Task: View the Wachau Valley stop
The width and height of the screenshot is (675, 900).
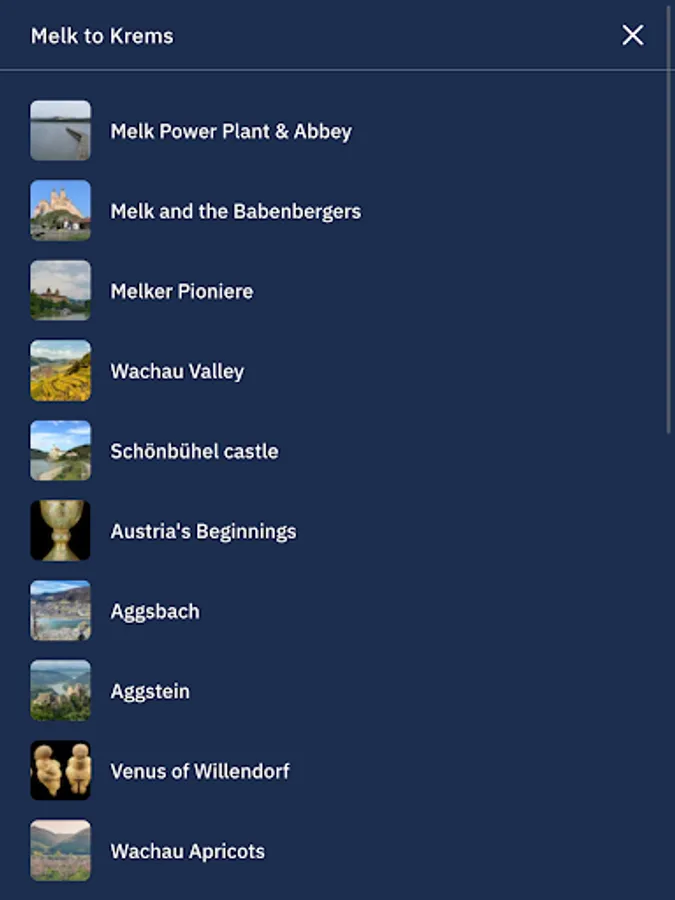Action: [x=177, y=371]
